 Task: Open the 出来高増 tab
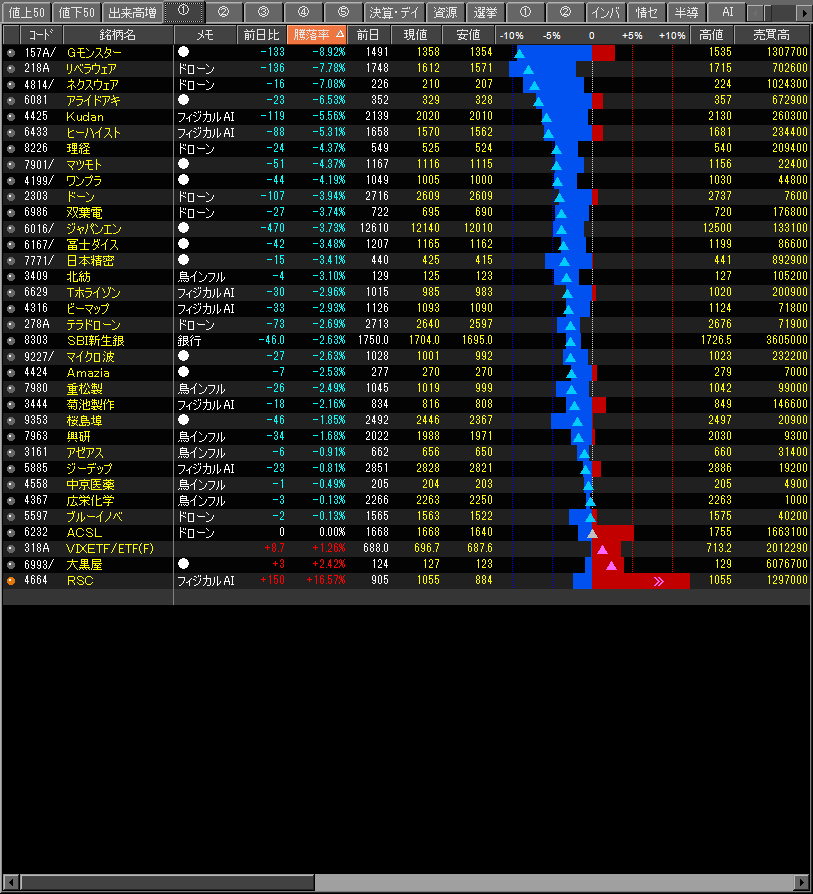[x=132, y=13]
